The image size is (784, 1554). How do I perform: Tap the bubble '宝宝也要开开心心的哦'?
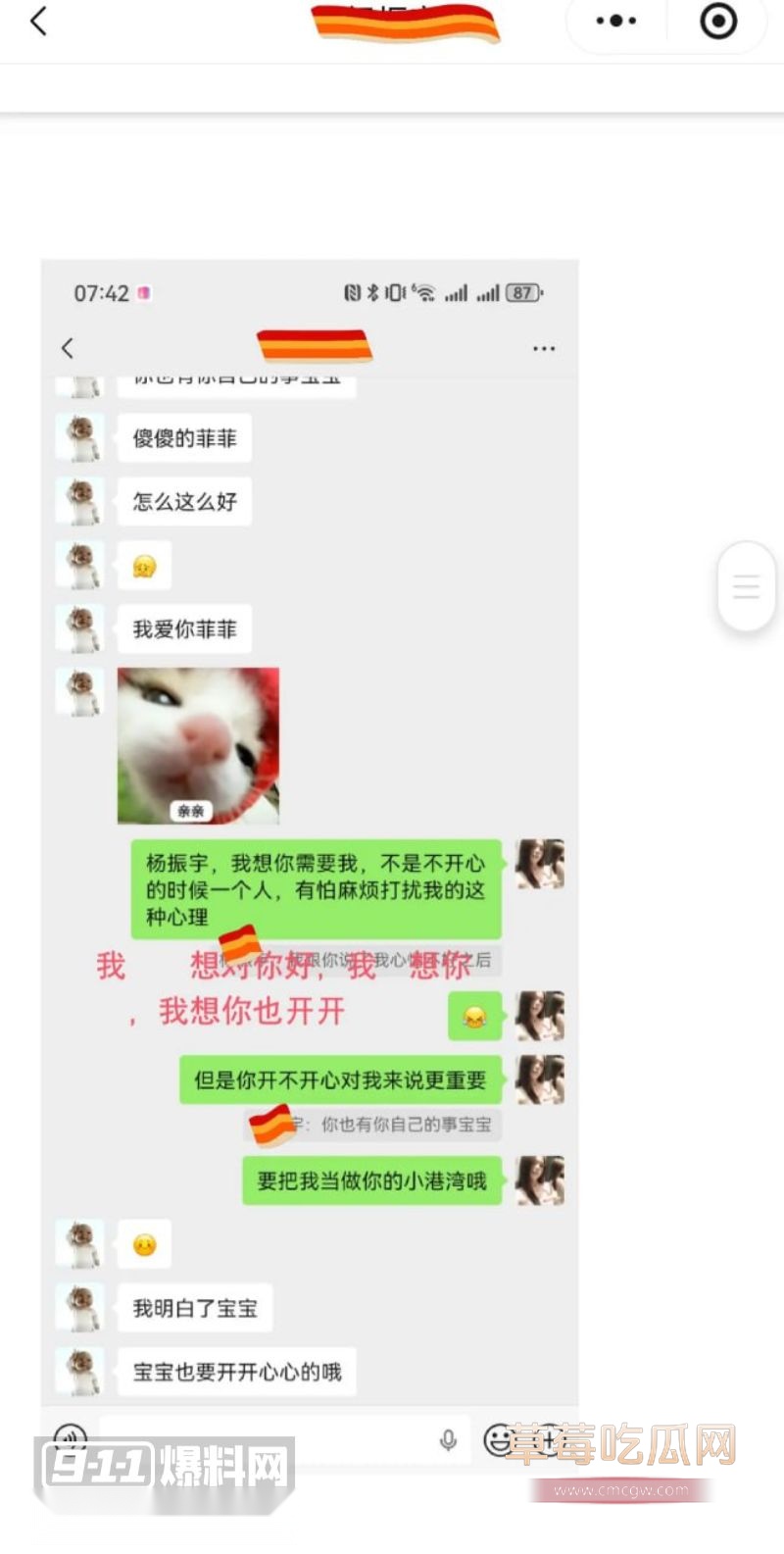click(x=235, y=1372)
